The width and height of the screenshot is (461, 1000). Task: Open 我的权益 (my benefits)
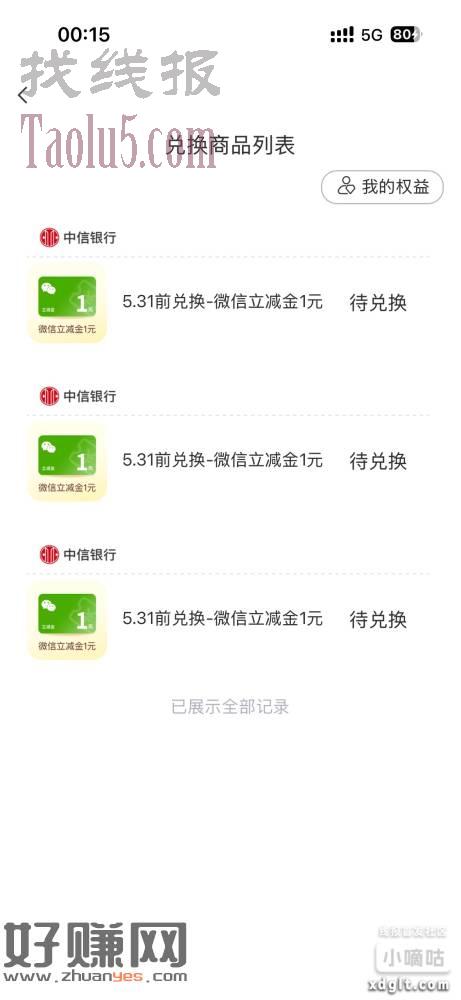click(x=382, y=187)
